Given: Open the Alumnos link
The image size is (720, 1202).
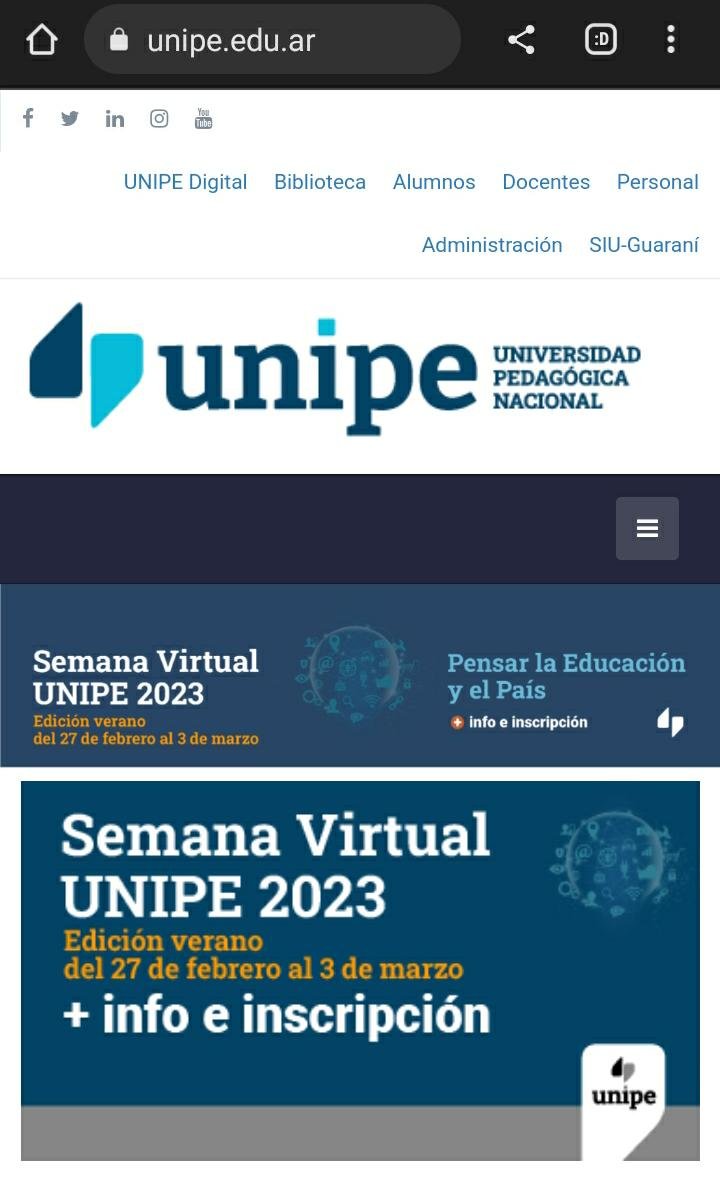Looking at the screenshot, I should pos(434,182).
